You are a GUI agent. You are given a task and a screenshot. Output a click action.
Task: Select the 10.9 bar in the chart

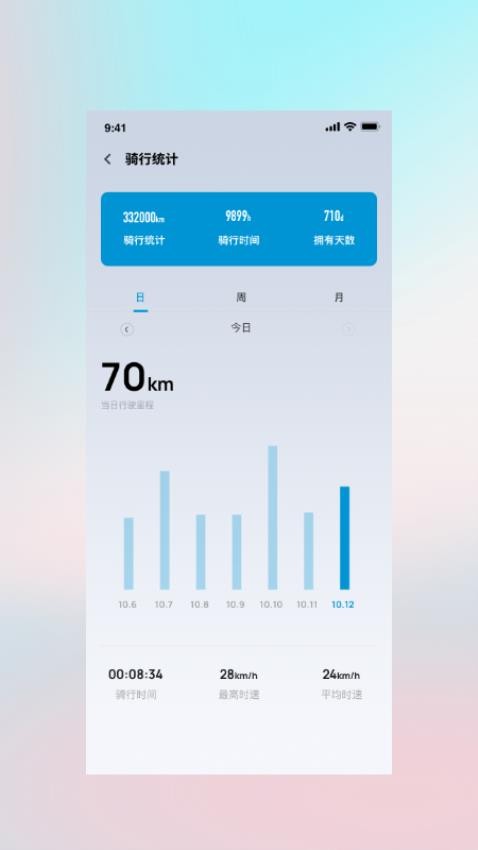(x=237, y=552)
